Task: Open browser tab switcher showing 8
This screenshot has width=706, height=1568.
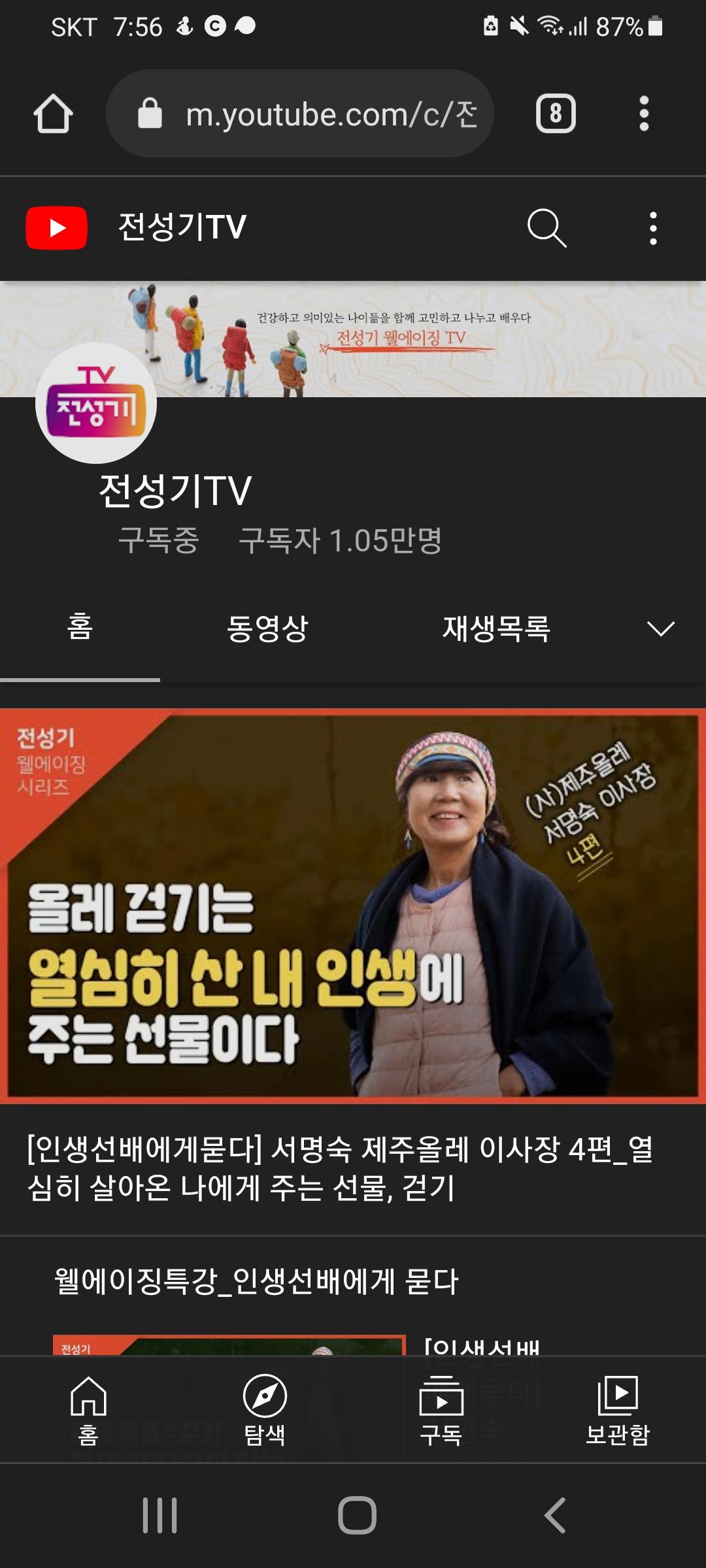Action: pyautogui.click(x=556, y=114)
